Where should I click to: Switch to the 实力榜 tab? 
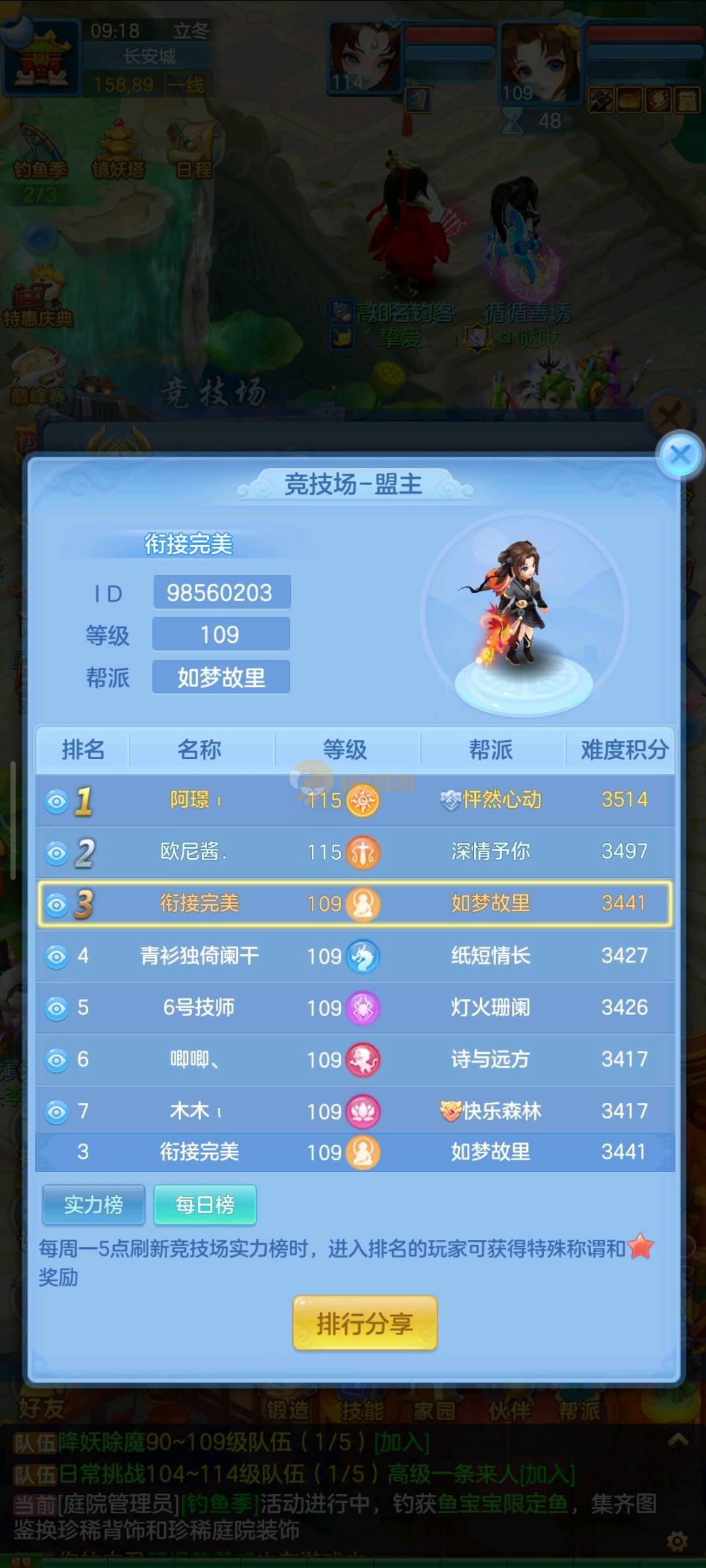click(93, 1204)
